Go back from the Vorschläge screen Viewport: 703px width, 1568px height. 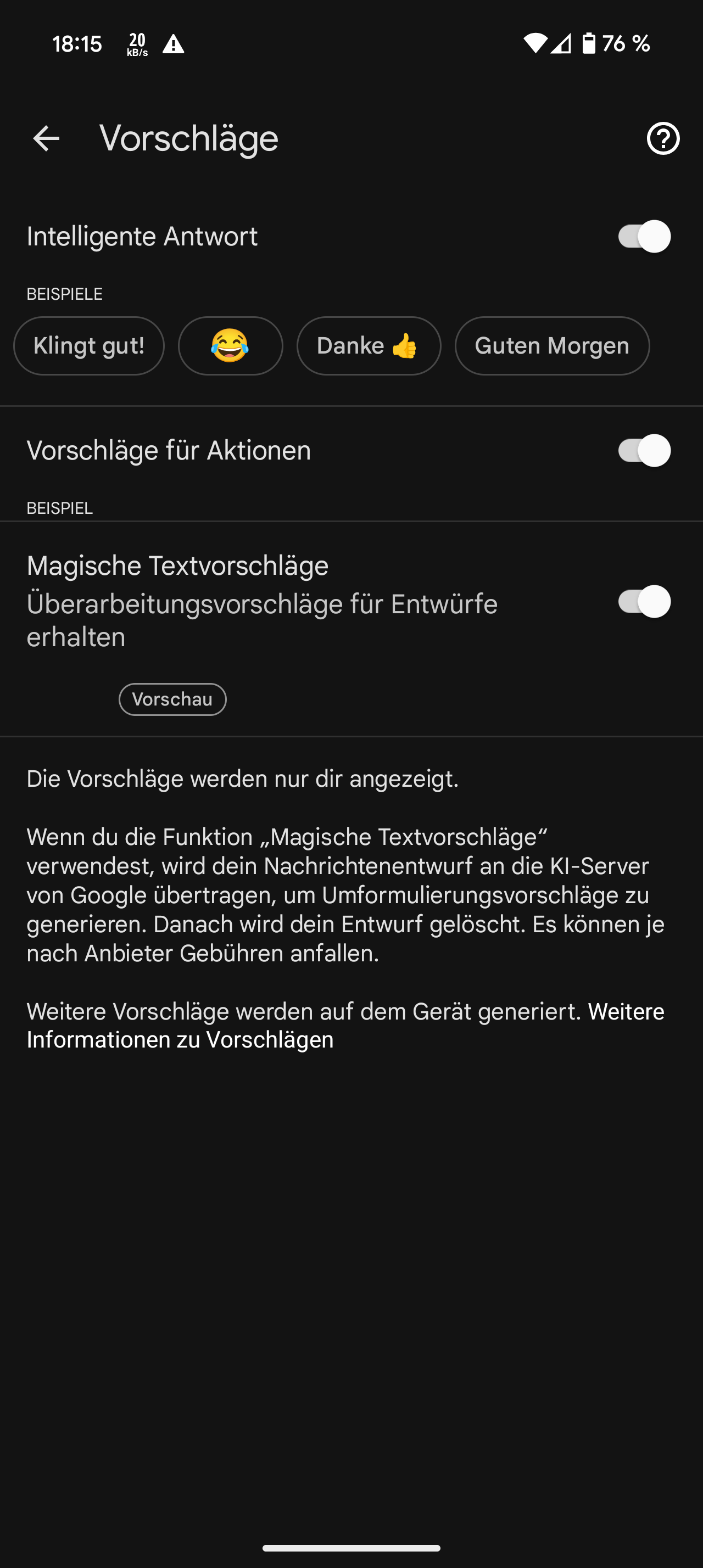(46, 139)
